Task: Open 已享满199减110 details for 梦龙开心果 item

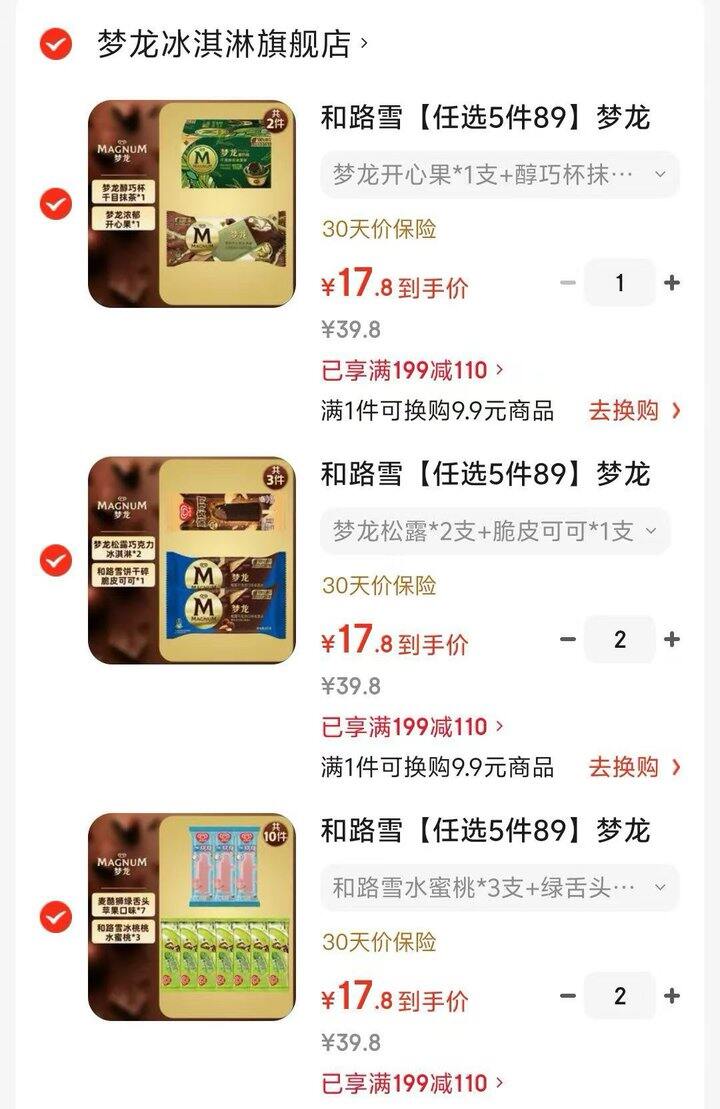Action: 412,370
